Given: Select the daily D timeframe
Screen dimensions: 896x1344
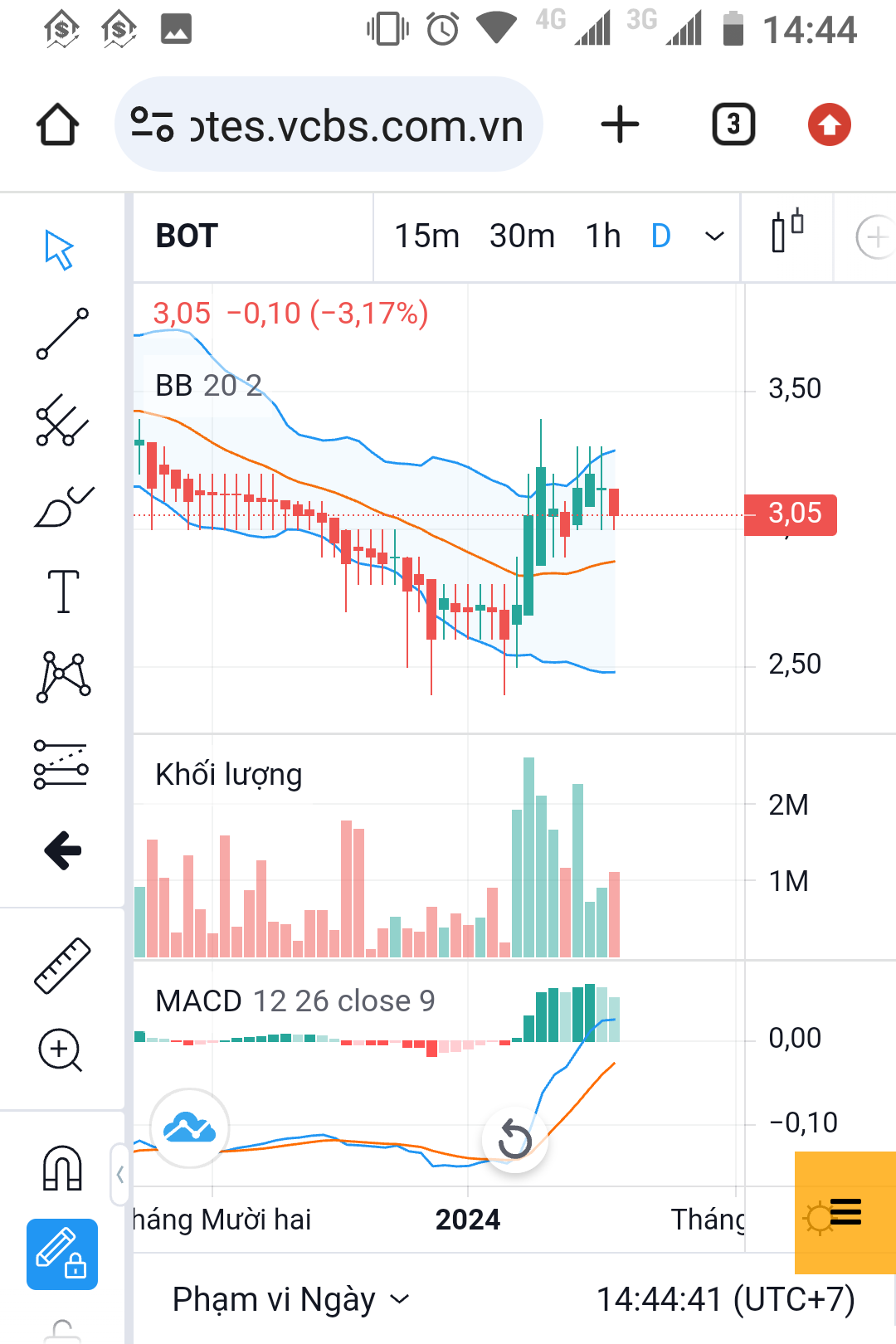Looking at the screenshot, I should click(661, 236).
